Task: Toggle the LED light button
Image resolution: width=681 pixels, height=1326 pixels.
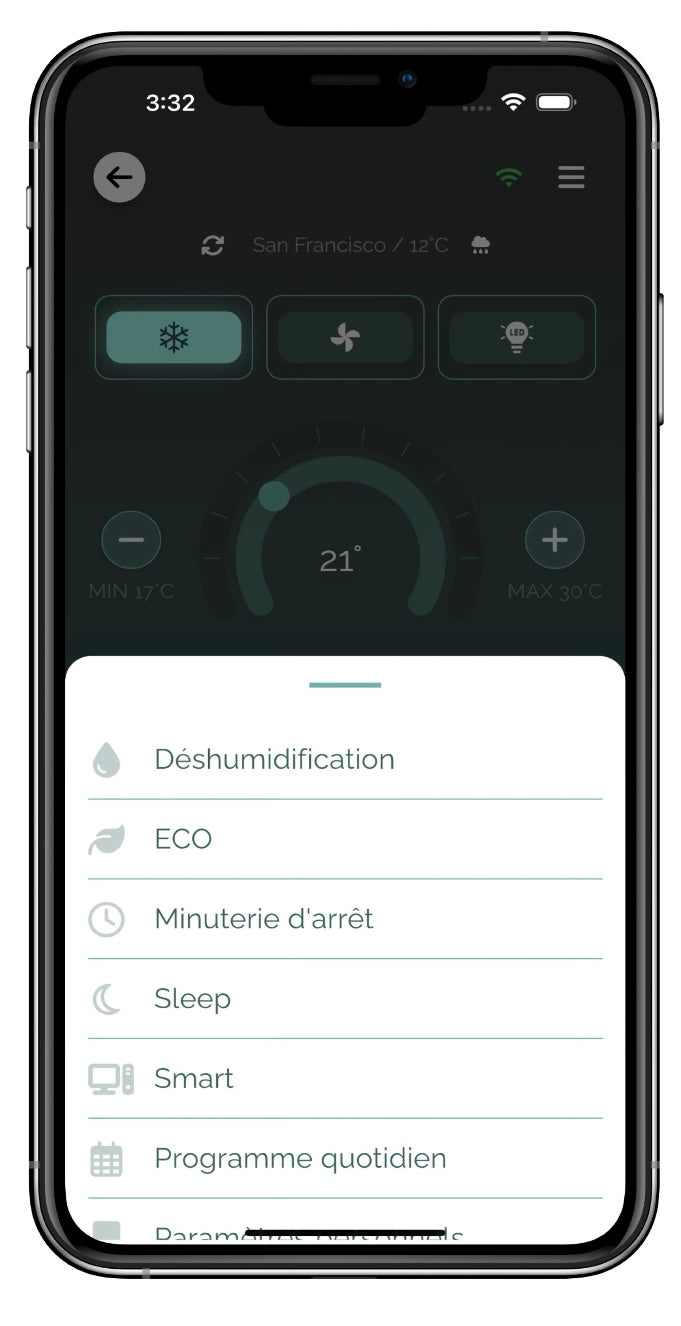Action: point(516,337)
